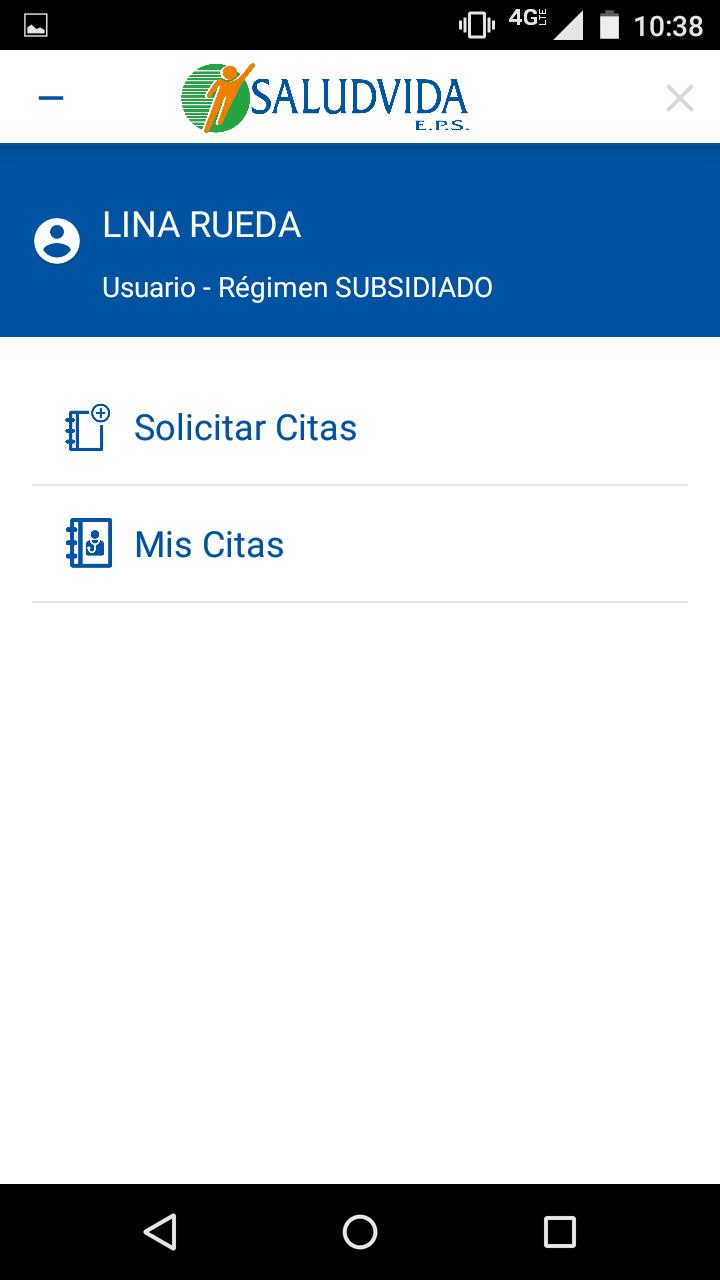The image size is (720, 1280).
Task: Open the user profile avatar icon
Action: [x=57, y=240]
